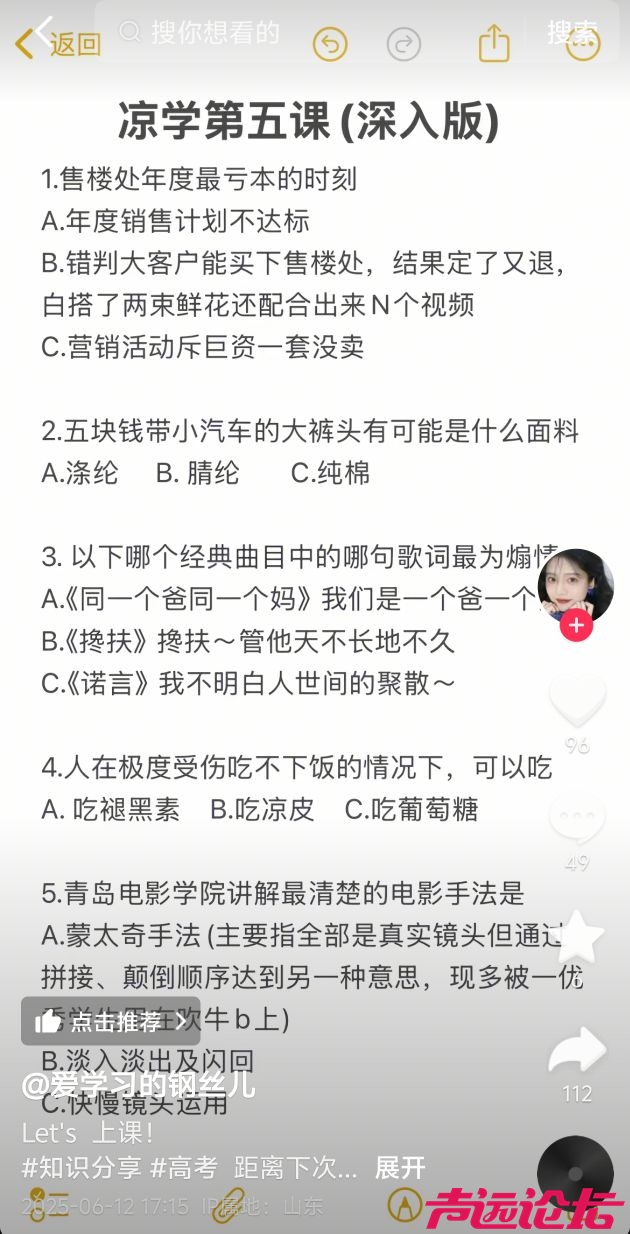The width and height of the screenshot is (630, 1234).
Task: Follow the creator with the red plus
Action: 576,627
